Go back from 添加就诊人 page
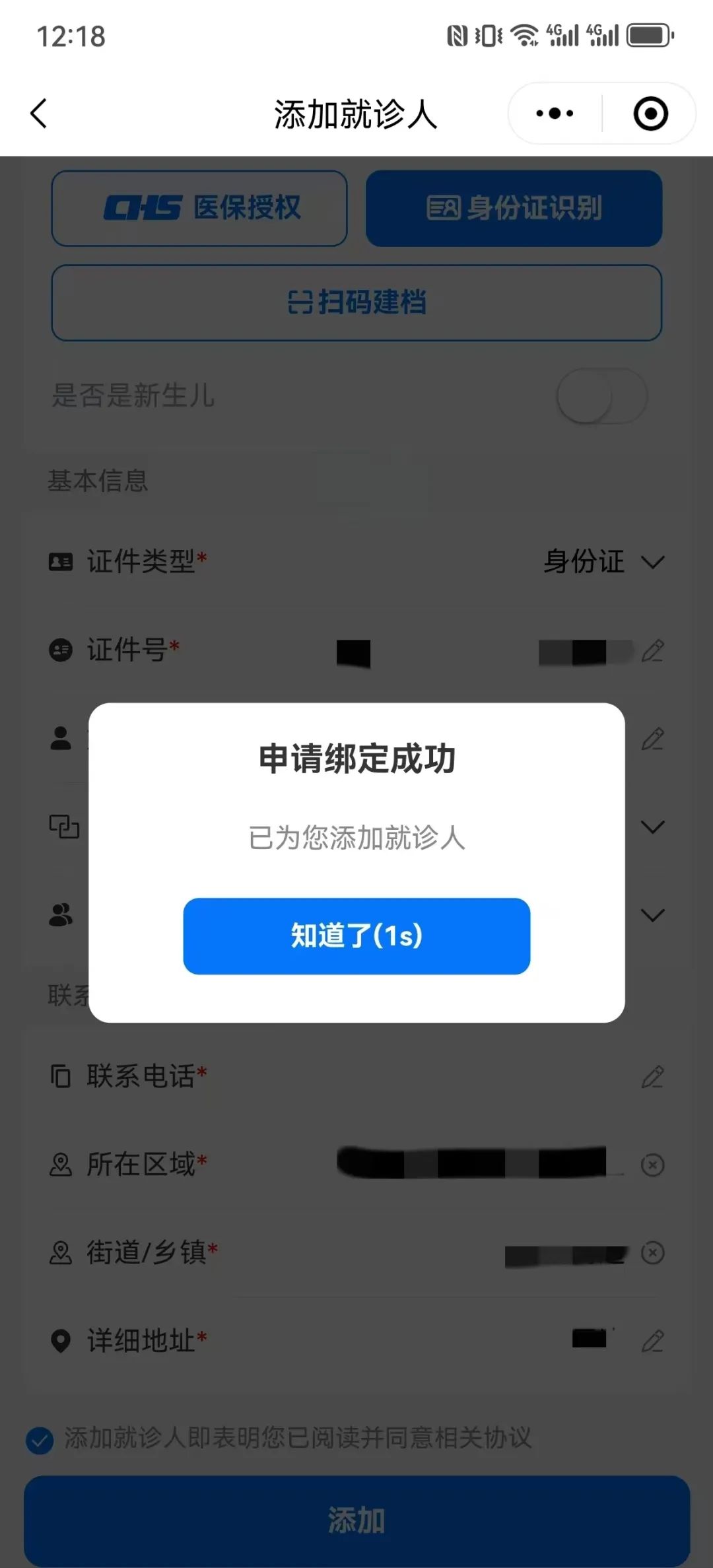The image size is (713, 1568). tap(40, 114)
